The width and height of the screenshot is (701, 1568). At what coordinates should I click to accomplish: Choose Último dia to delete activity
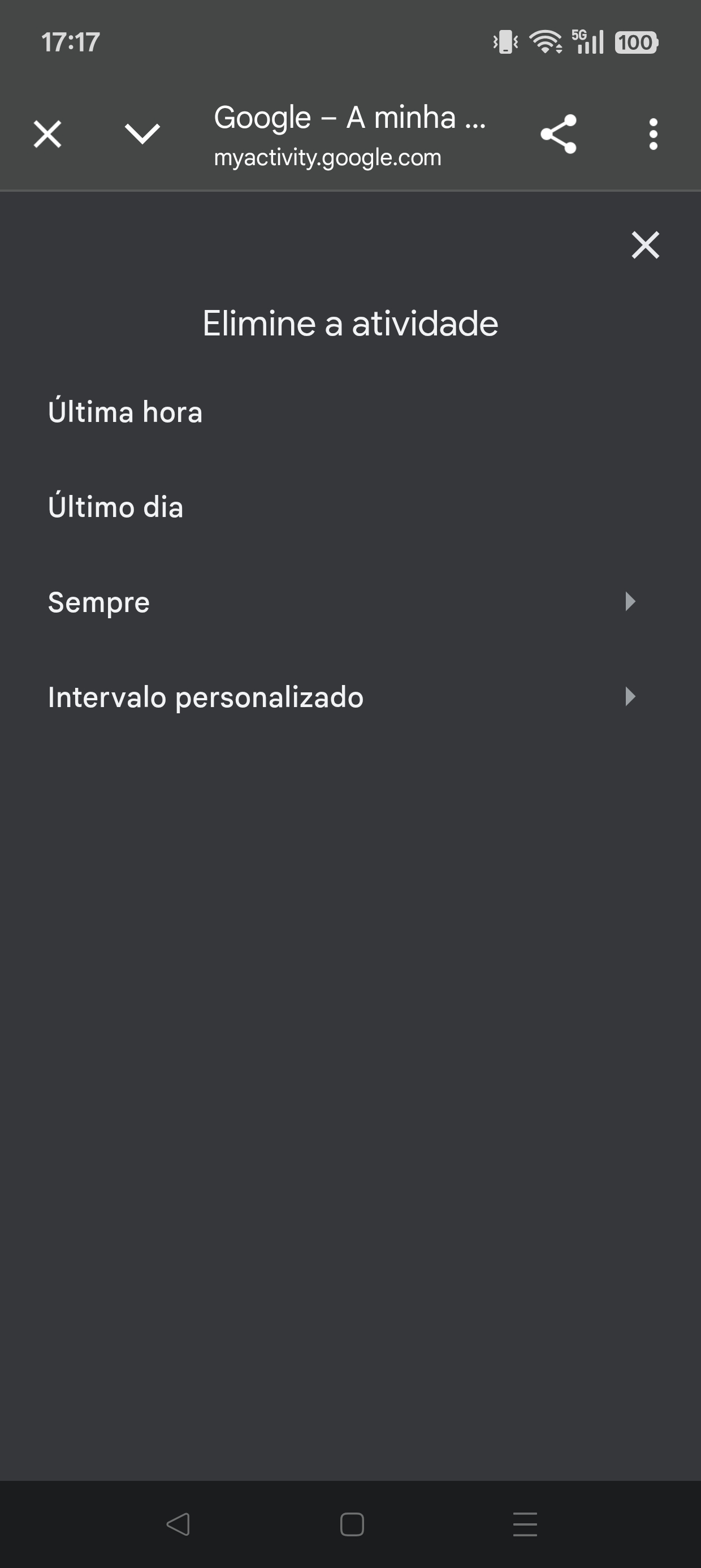pos(116,507)
